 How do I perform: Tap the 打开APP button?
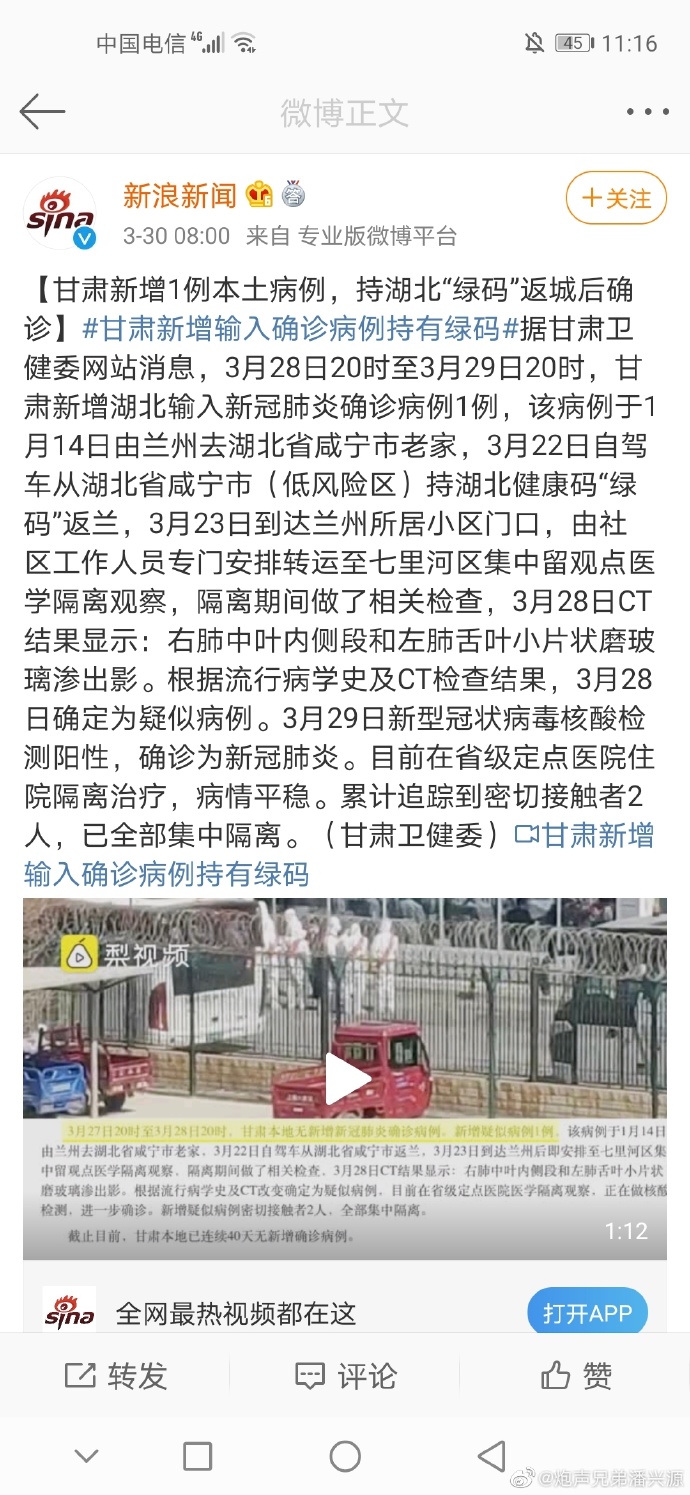587,1313
